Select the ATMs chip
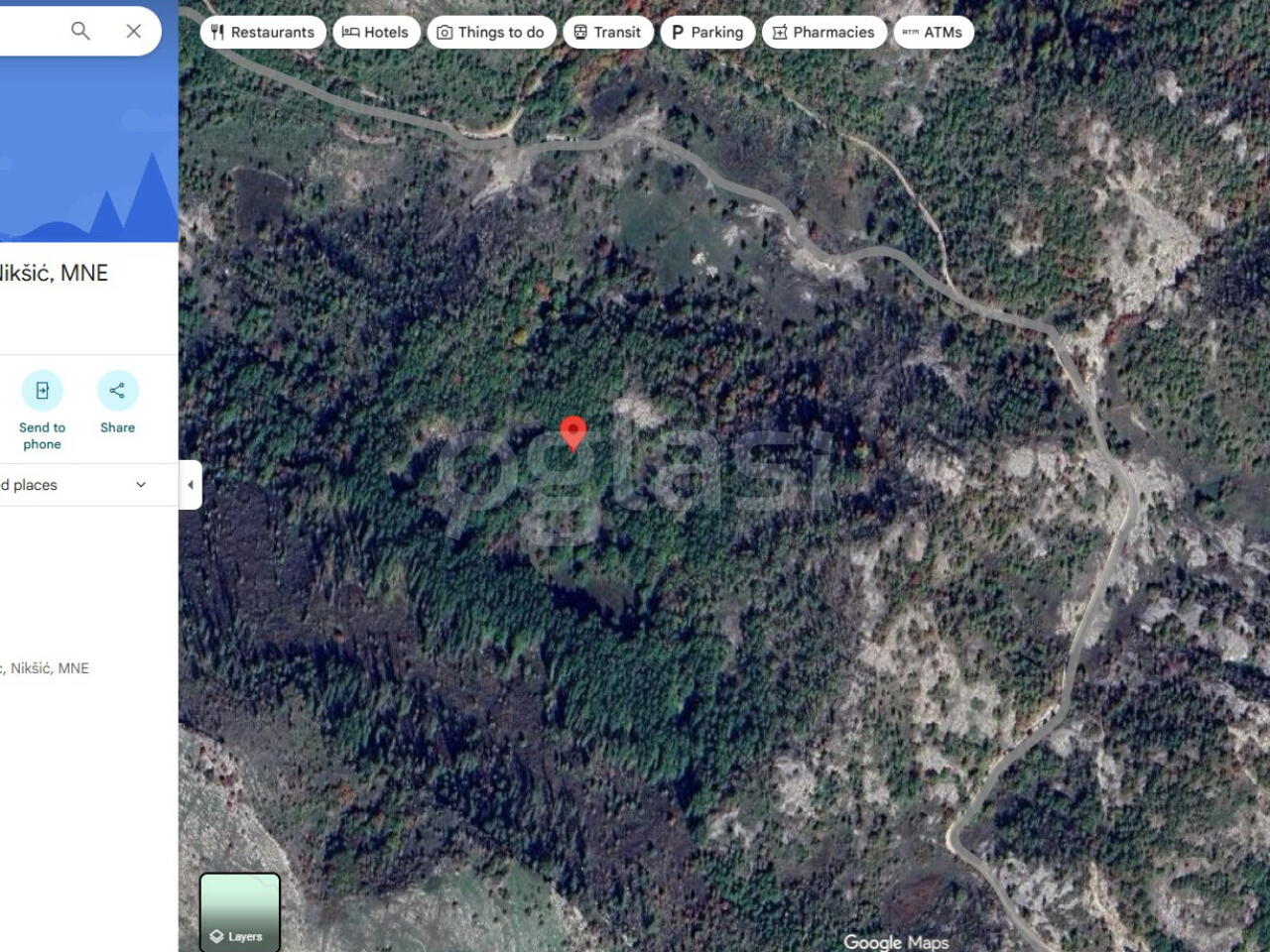This screenshot has height=952, width=1270. 933,32
